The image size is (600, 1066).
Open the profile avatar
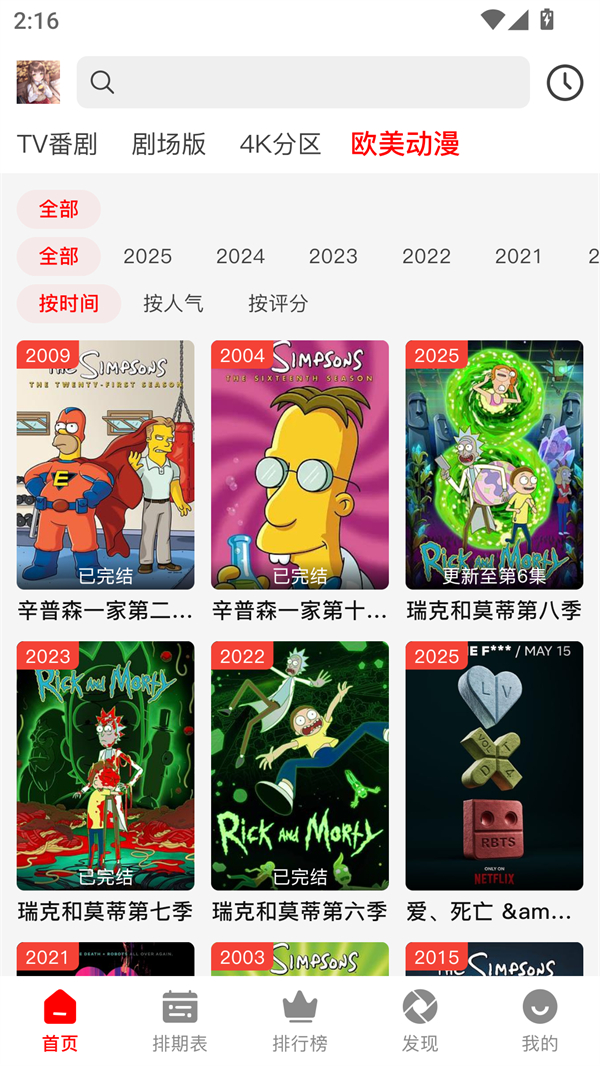click(38, 82)
